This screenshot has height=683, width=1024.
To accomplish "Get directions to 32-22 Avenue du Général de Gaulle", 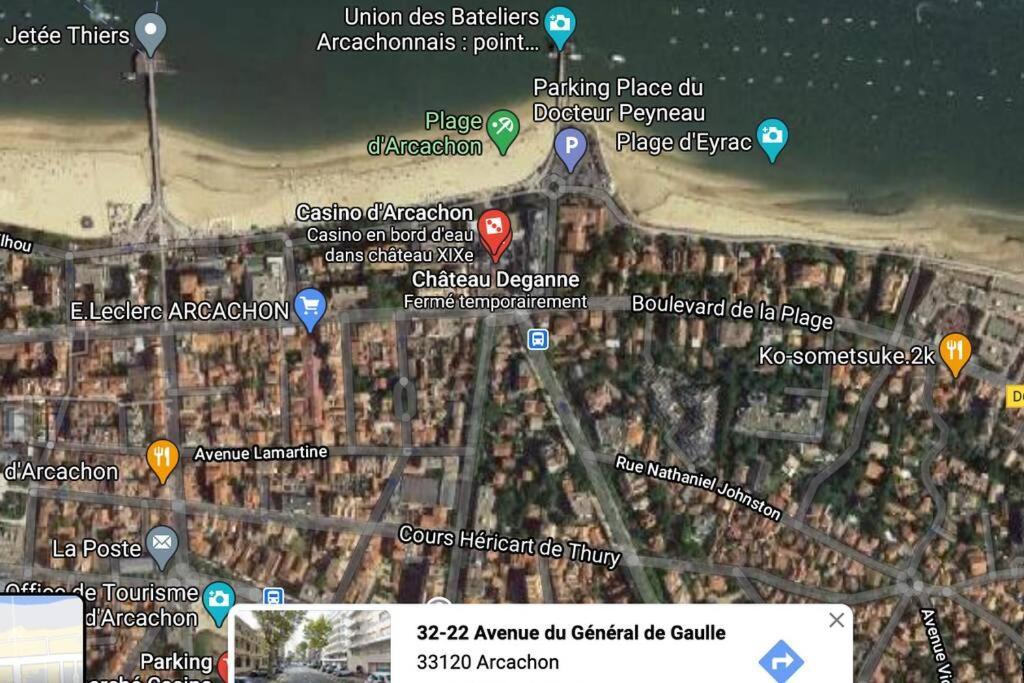I will click(781, 661).
